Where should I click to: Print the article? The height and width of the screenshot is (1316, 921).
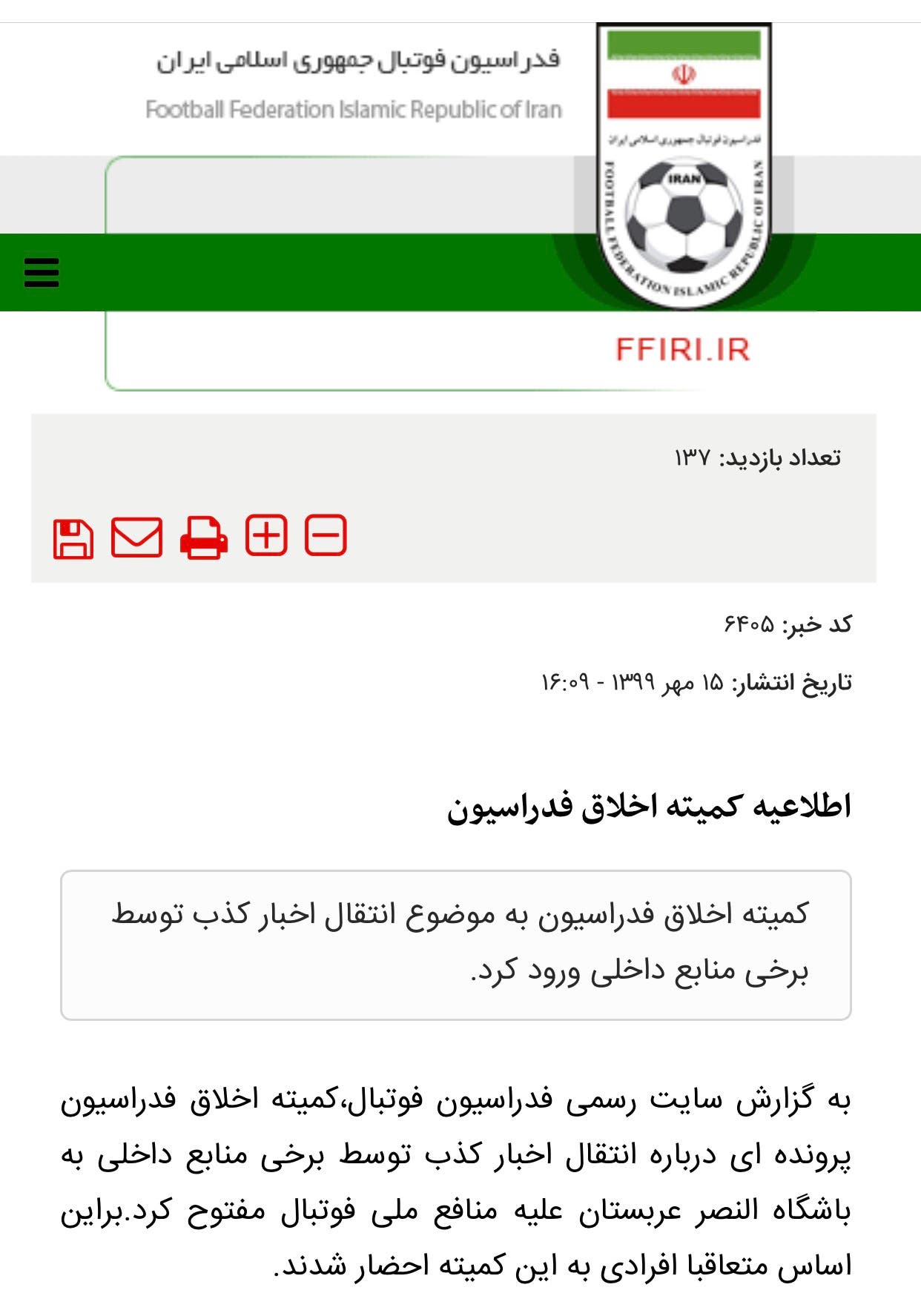[203, 537]
